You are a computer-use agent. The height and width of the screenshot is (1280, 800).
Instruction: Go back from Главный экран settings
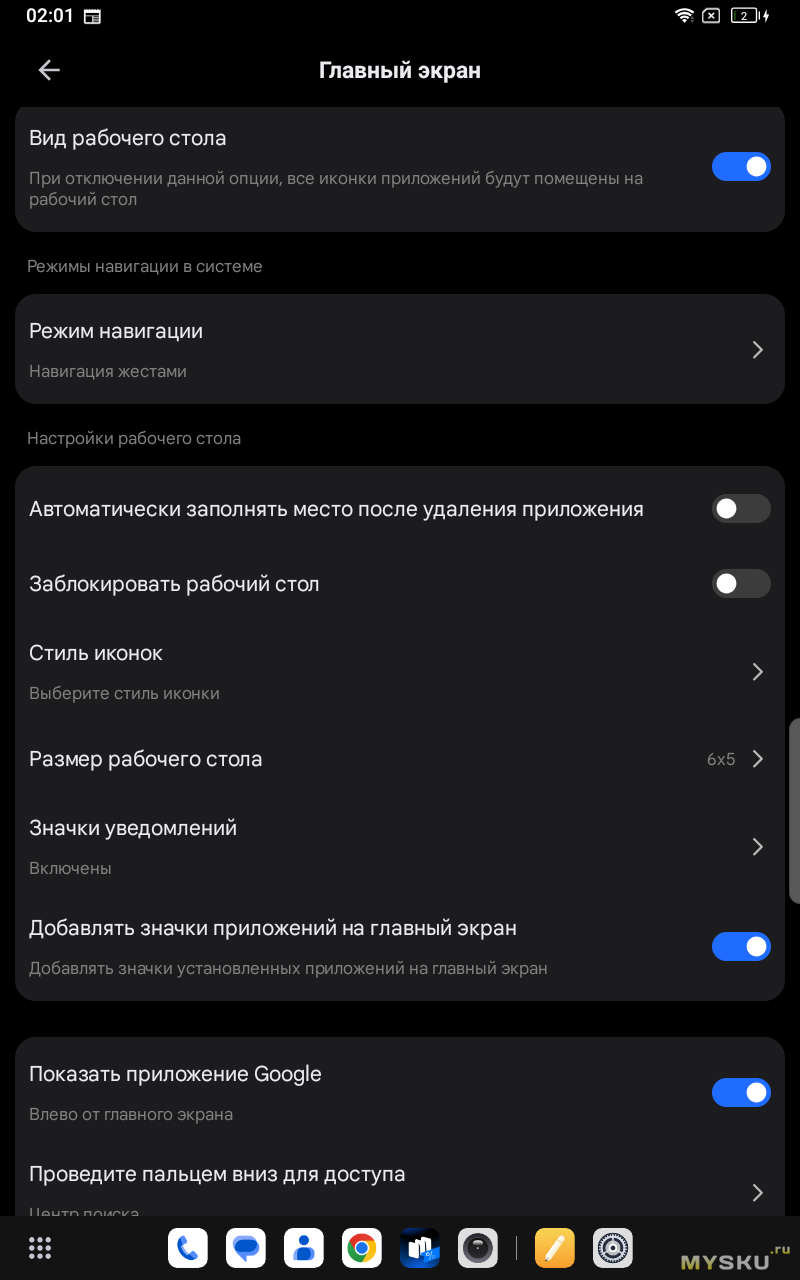click(49, 70)
